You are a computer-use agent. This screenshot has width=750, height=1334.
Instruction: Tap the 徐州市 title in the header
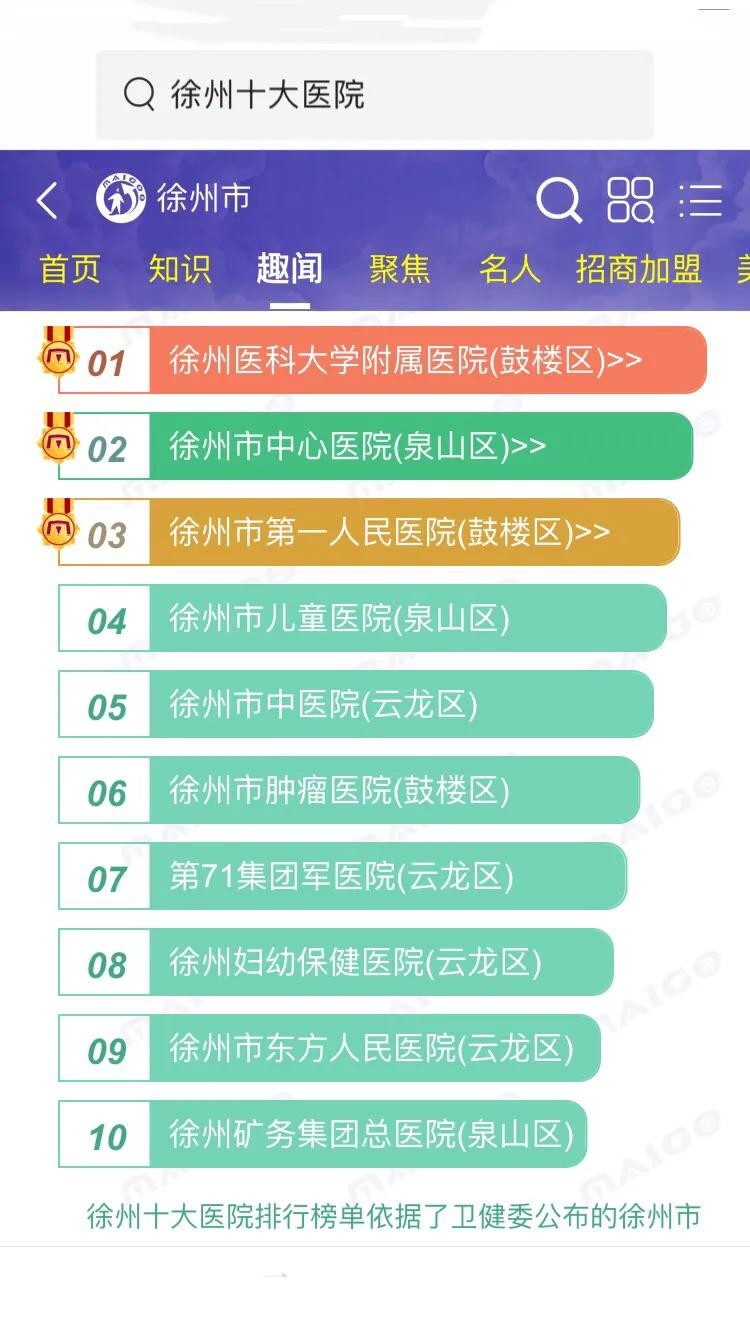click(203, 199)
